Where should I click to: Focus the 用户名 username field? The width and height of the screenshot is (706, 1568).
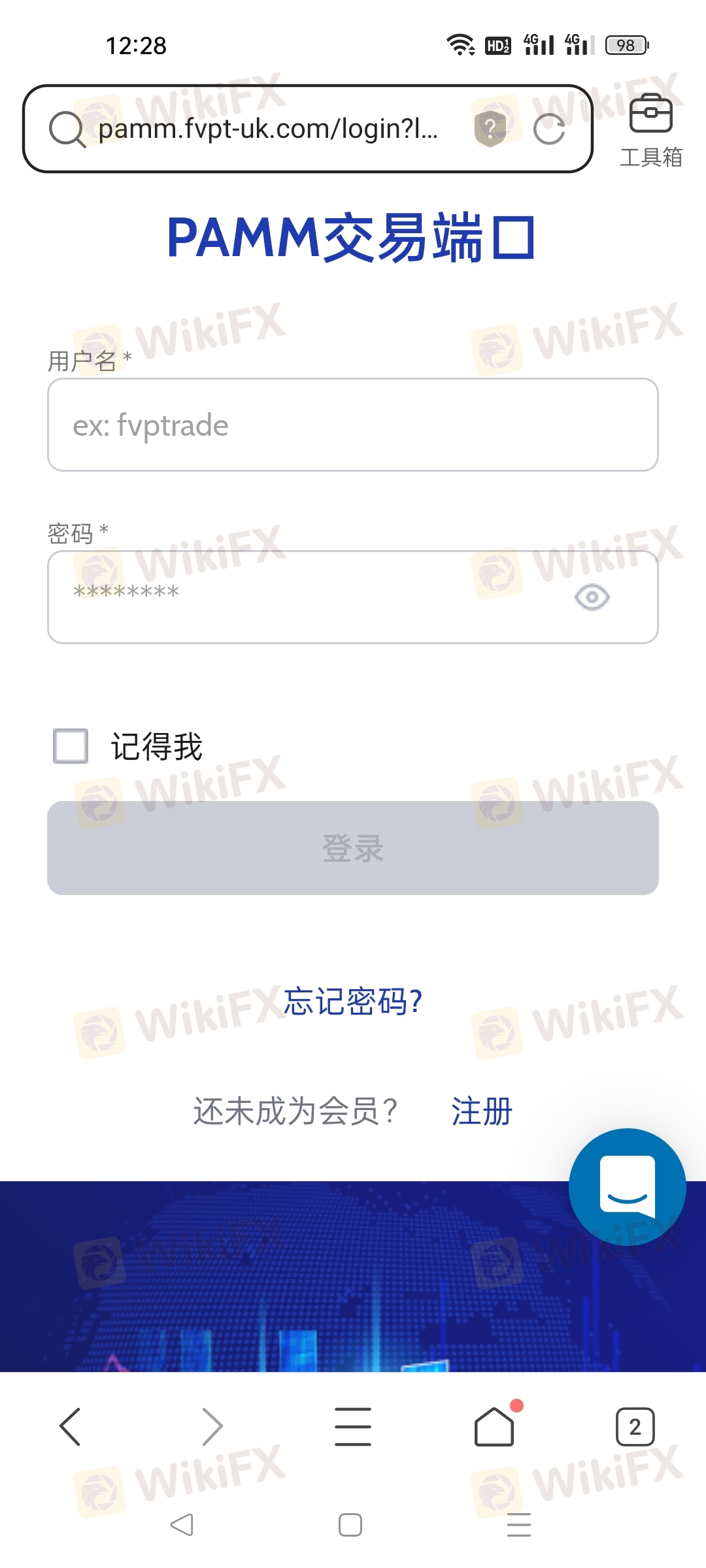pyautogui.click(x=353, y=425)
